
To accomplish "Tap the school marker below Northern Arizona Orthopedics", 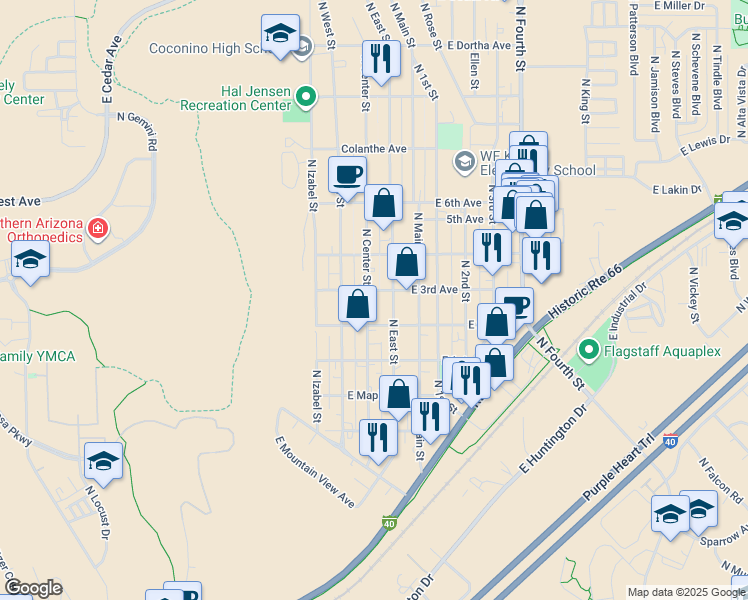I will pyautogui.click(x=30, y=262).
